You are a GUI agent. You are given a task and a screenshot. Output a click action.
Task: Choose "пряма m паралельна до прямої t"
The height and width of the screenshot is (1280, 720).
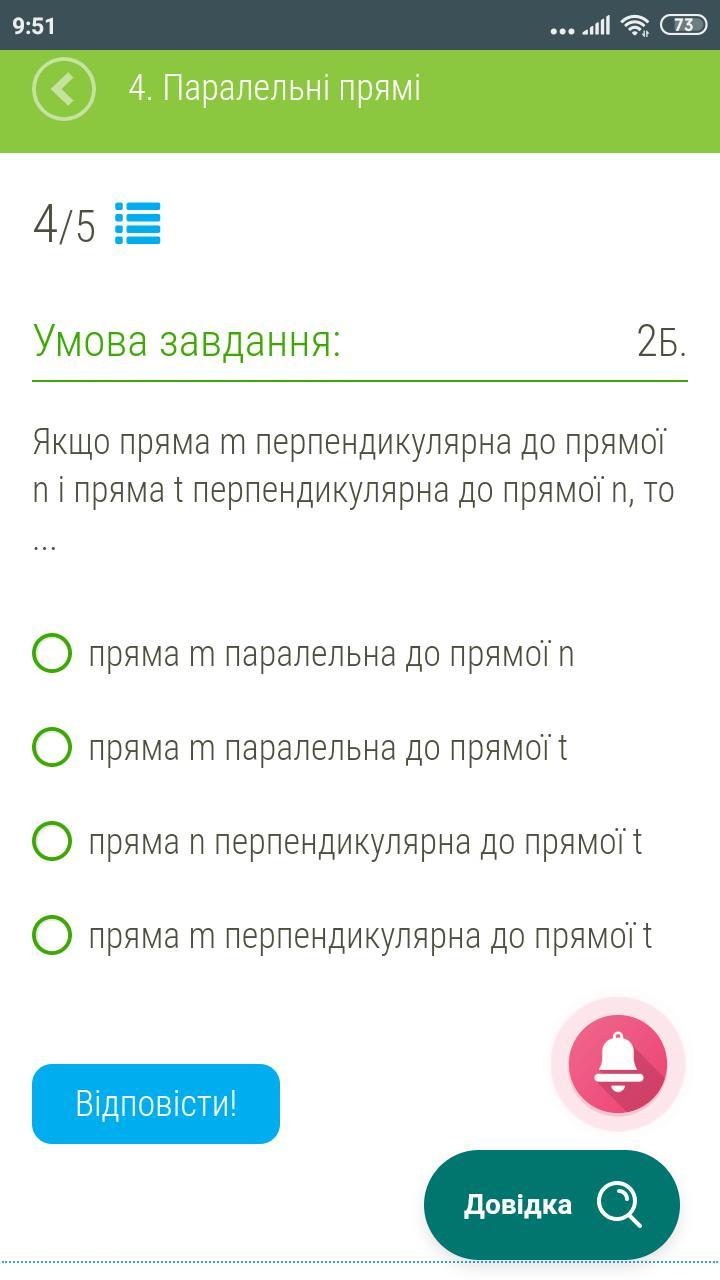click(300, 747)
